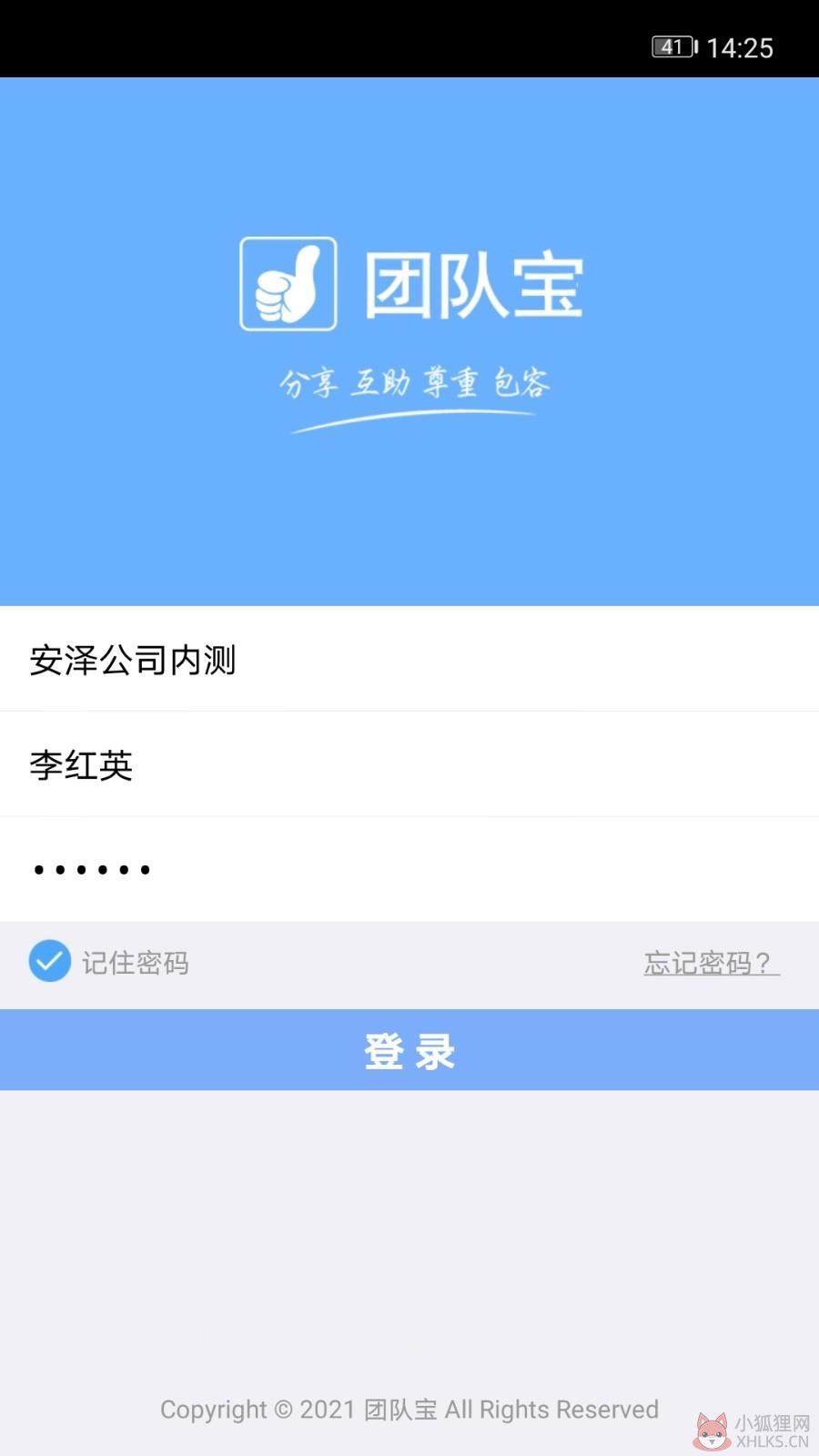Edit the username field 李红英
This screenshot has width=819, height=1456.
pyautogui.click(x=409, y=764)
